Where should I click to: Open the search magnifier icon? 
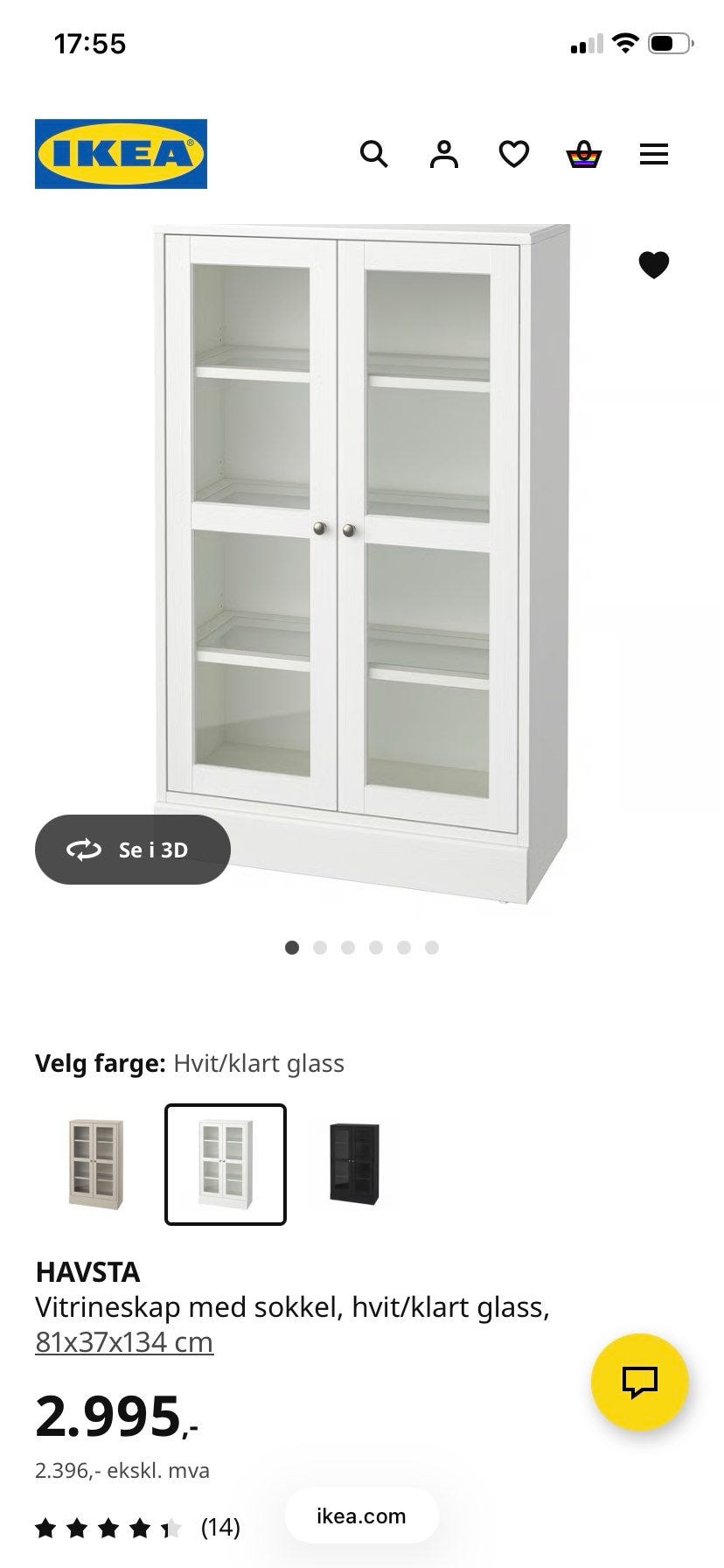click(x=374, y=154)
